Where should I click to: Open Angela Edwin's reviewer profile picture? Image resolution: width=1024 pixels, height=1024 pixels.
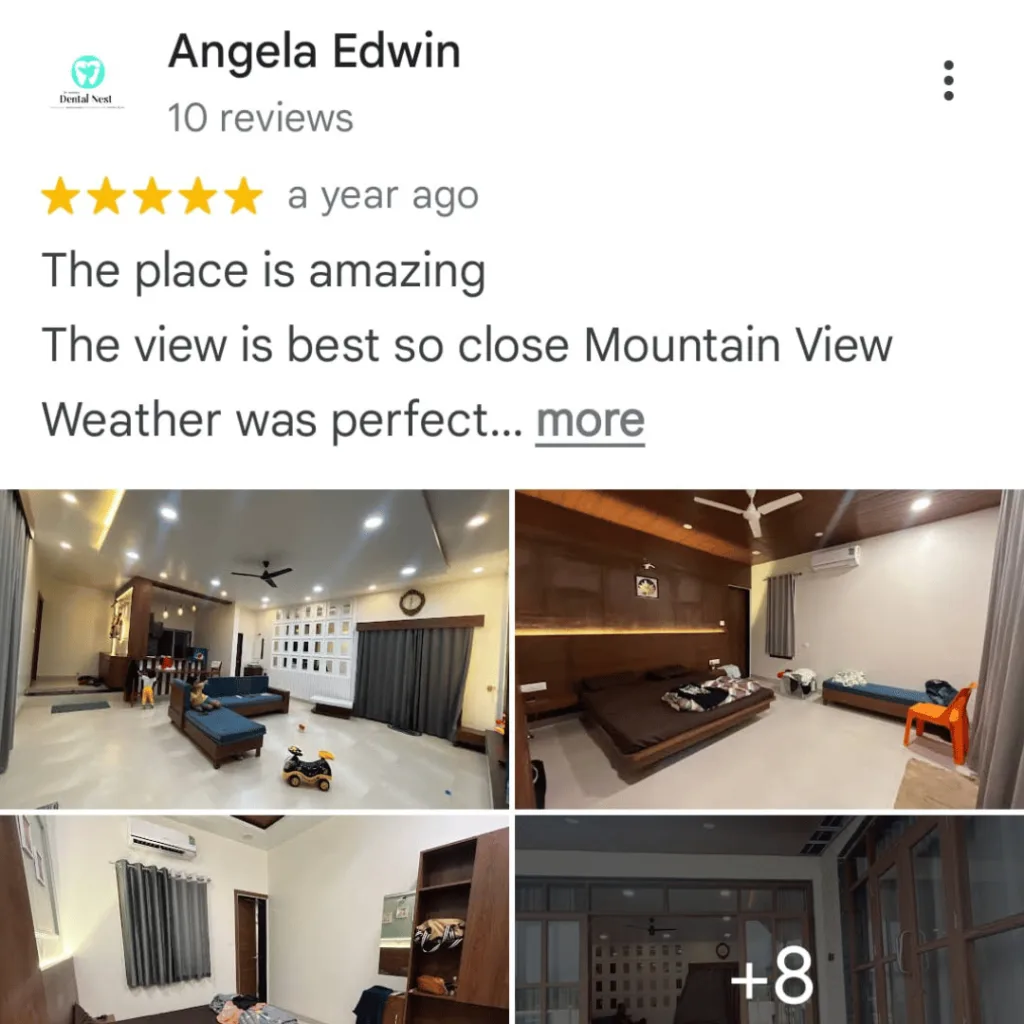[88, 82]
